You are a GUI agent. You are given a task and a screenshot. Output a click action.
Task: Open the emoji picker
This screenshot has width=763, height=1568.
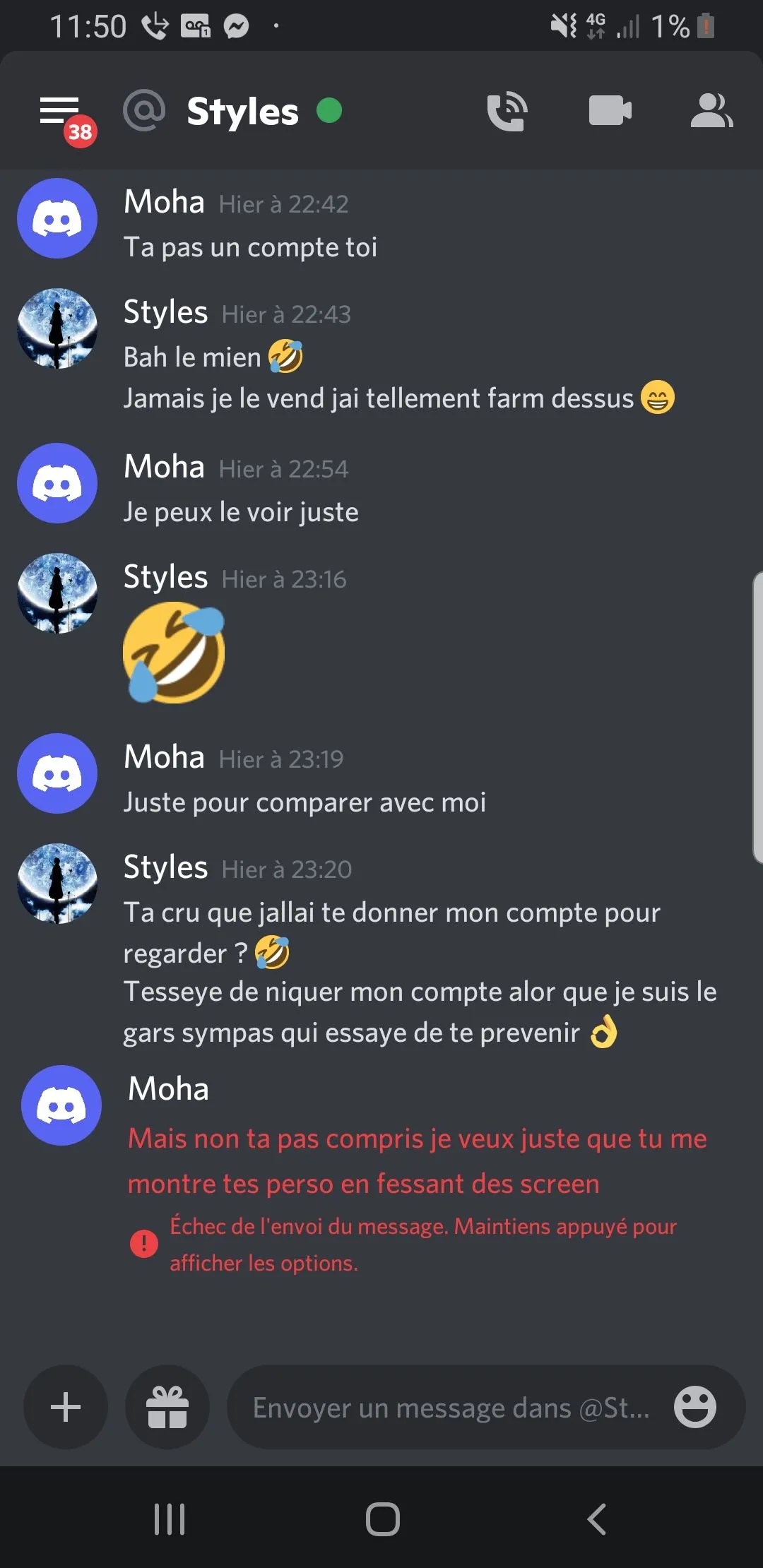(695, 1407)
